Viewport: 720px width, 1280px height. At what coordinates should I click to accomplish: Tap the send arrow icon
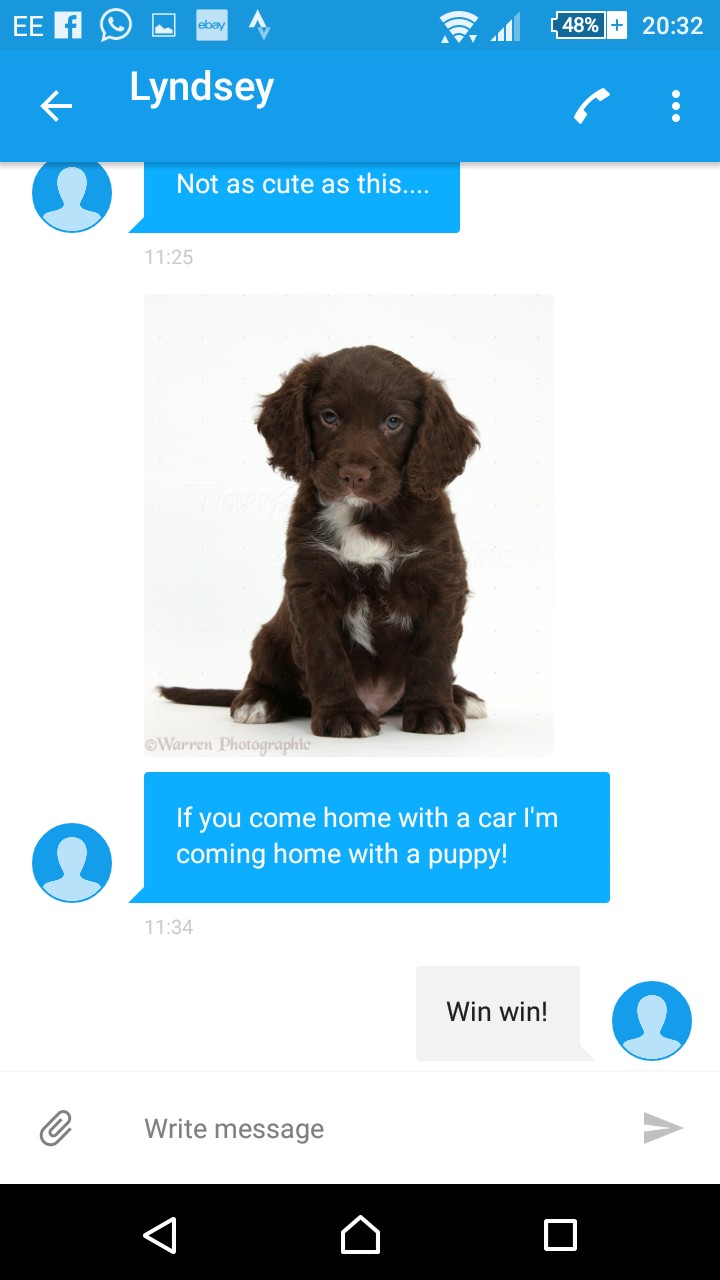(x=663, y=1128)
